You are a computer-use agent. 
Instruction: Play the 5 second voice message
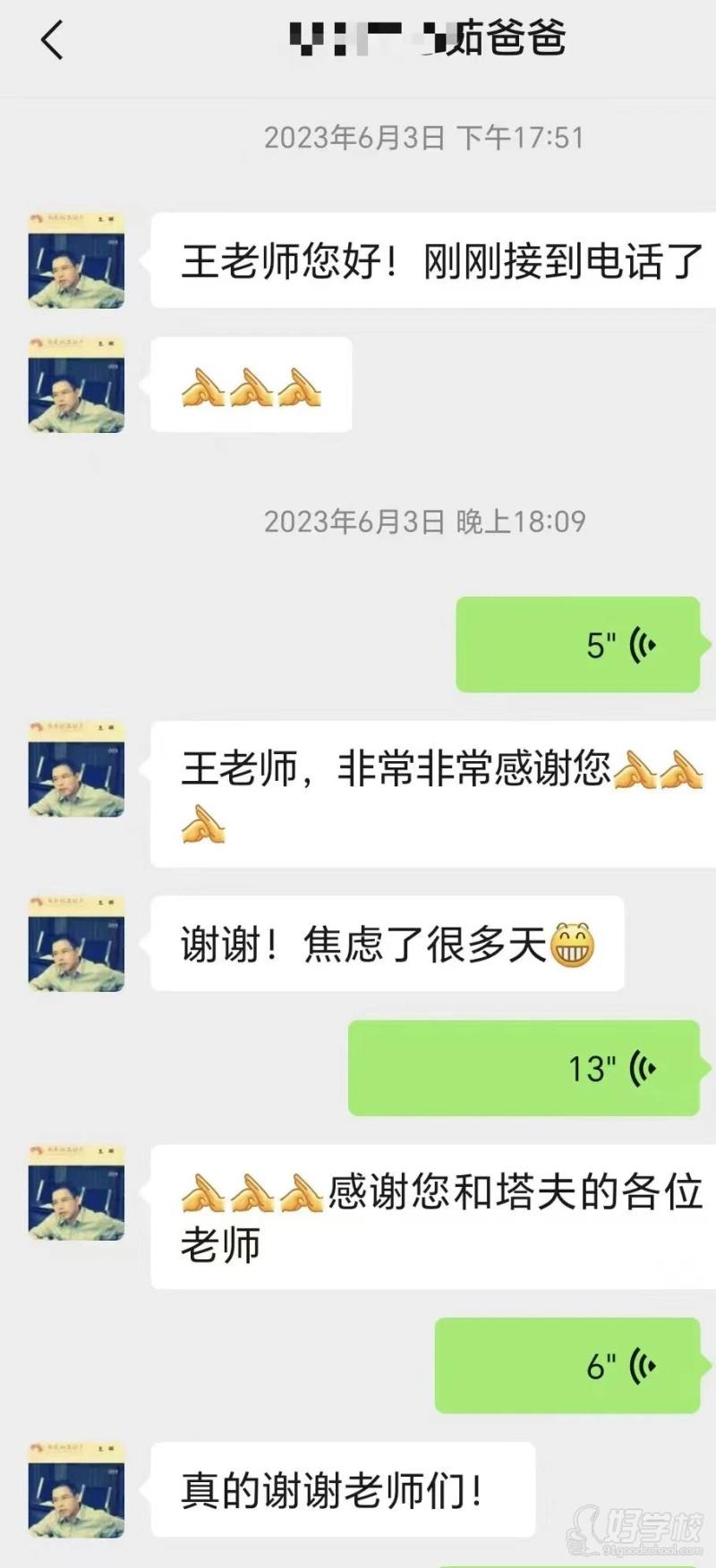pyautogui.click(x=577, y=644)
